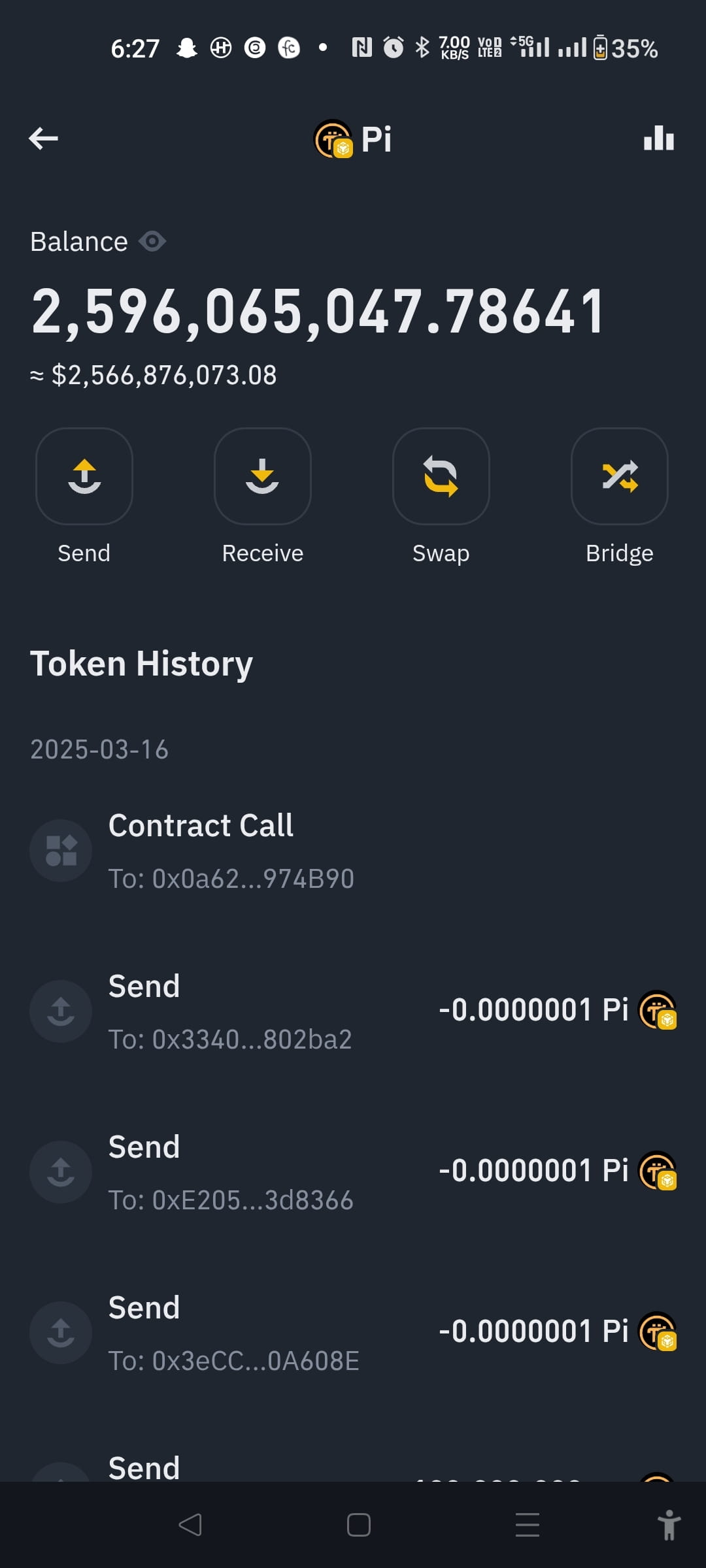Open the Receive option
Screen dimensions: 706x1568
[263, 476]
